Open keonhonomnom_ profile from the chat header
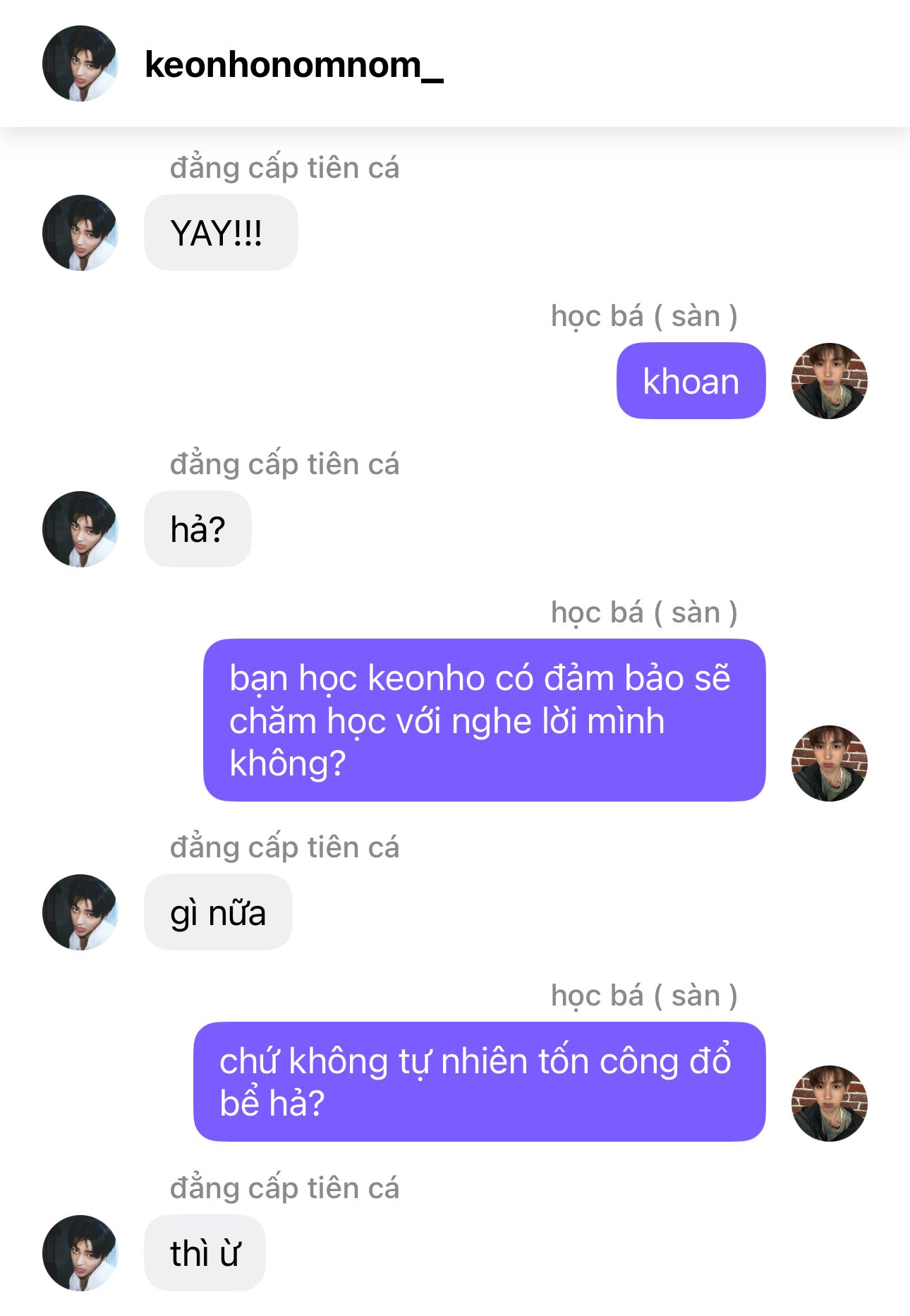910x1316 pixels. pyautogui.click(x=293, y=65)
